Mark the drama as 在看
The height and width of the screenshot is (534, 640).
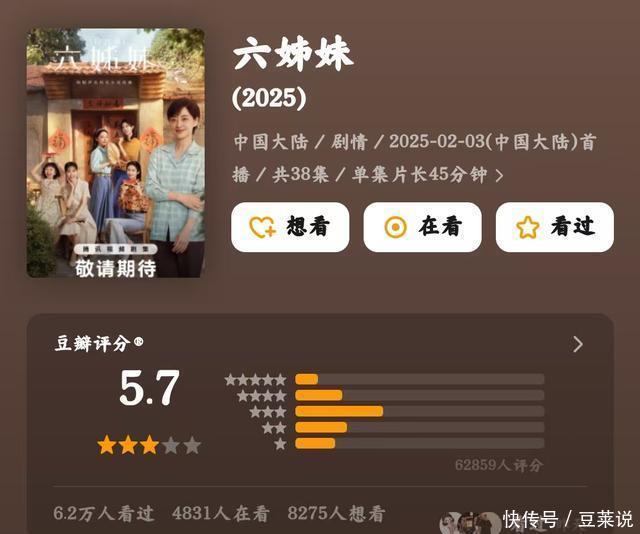pos(422,227)
